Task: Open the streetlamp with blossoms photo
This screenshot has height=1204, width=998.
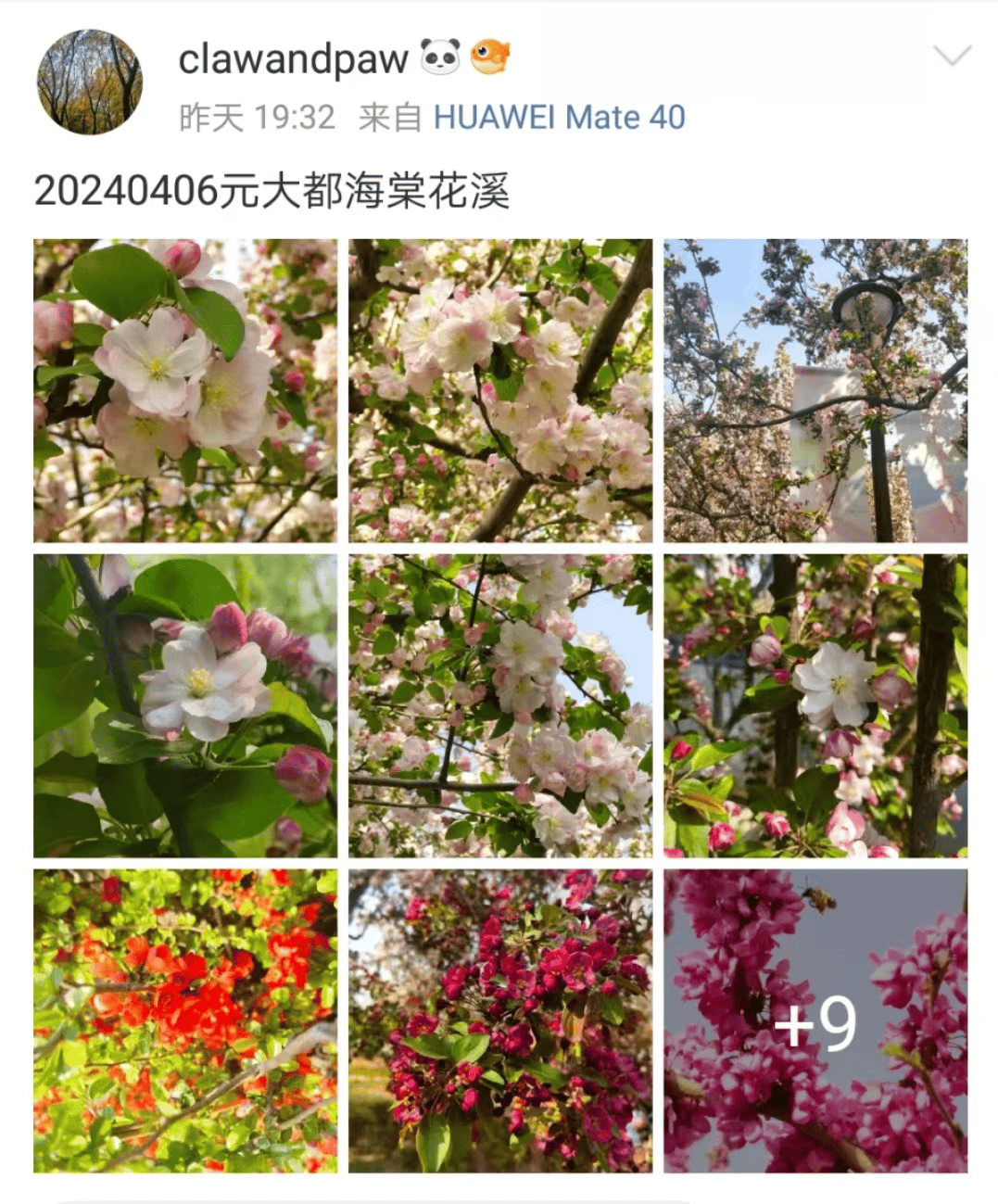Action: [x=815, y=389]
